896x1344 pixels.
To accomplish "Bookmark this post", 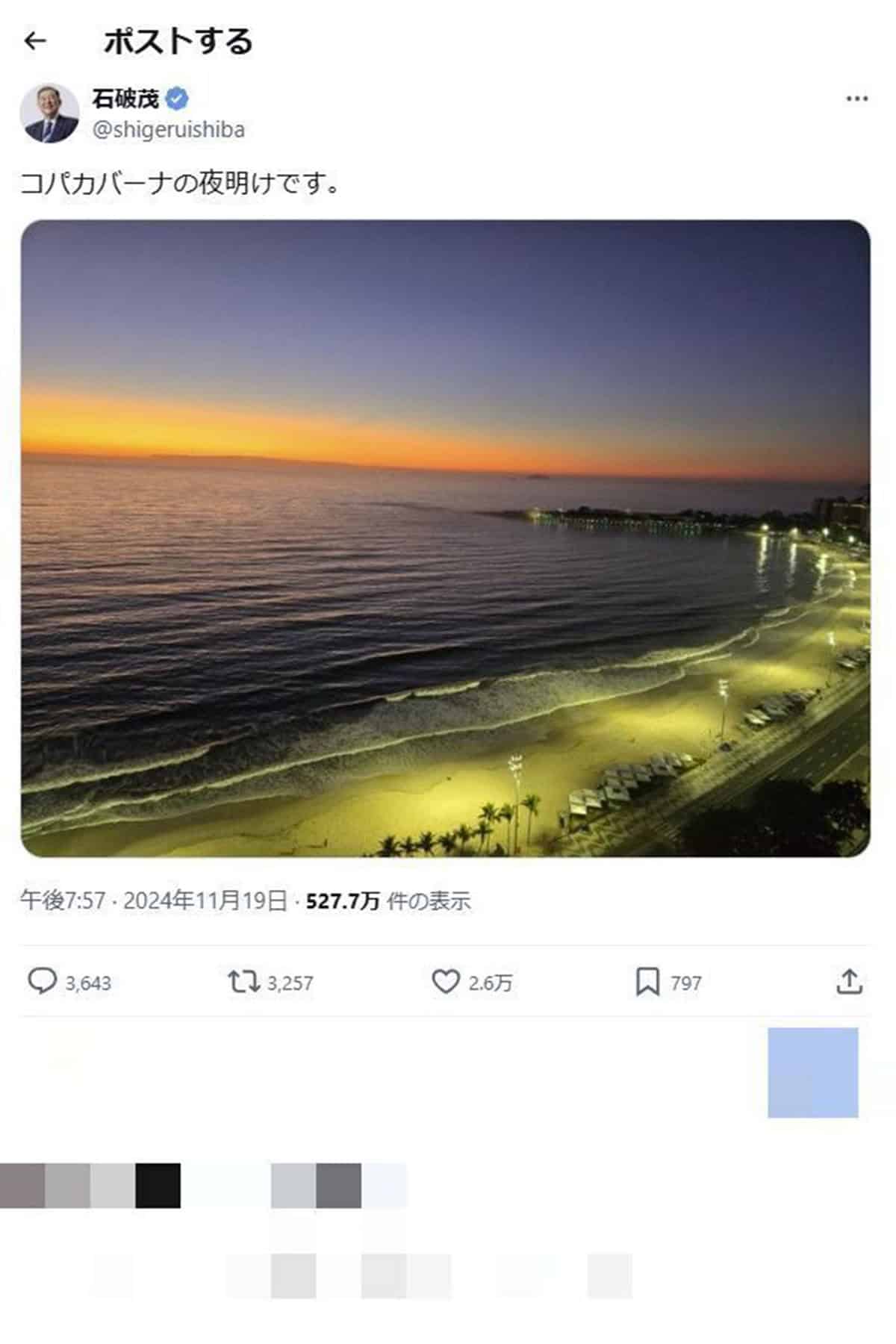I will (x=647, y=982).
